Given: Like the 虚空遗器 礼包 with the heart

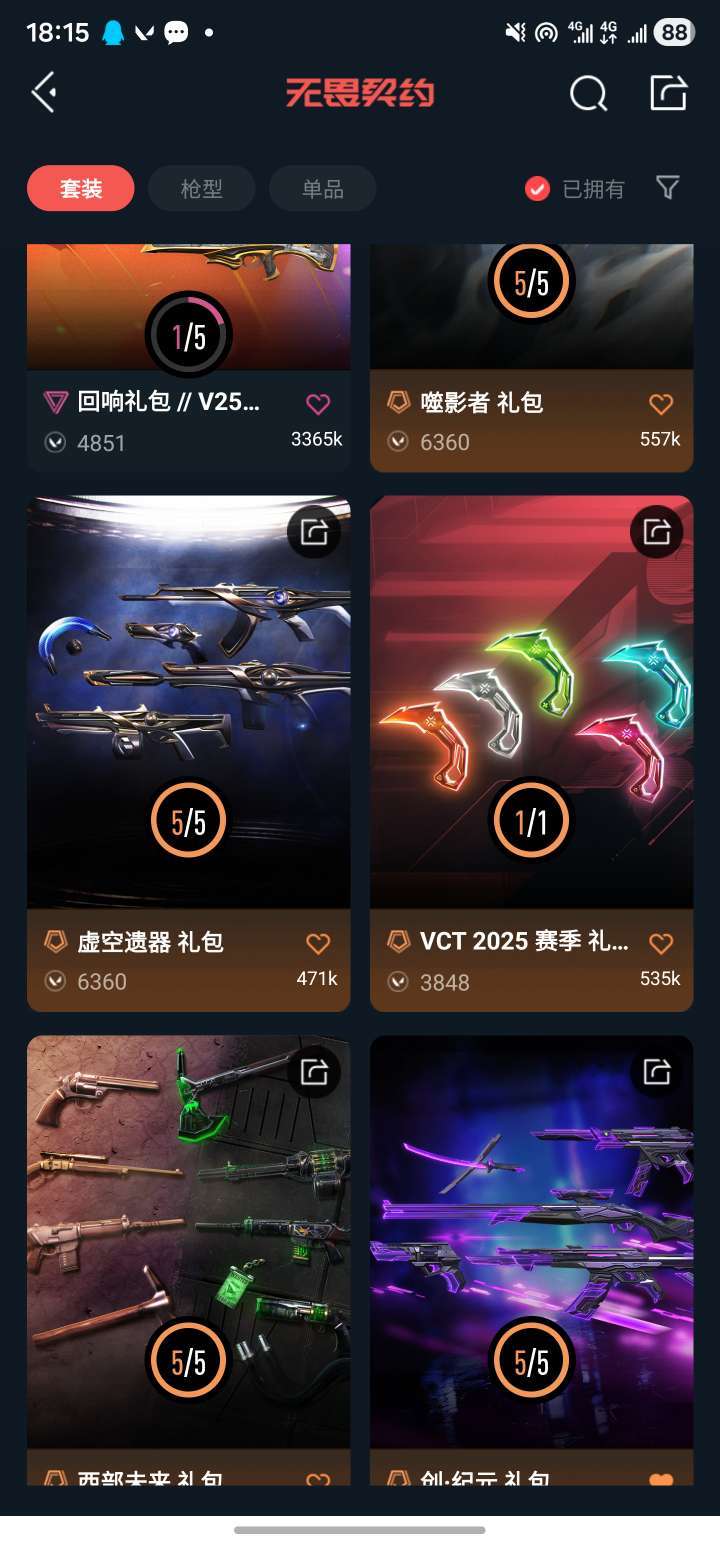Looking at the screenshot, I should pos(318,943).
